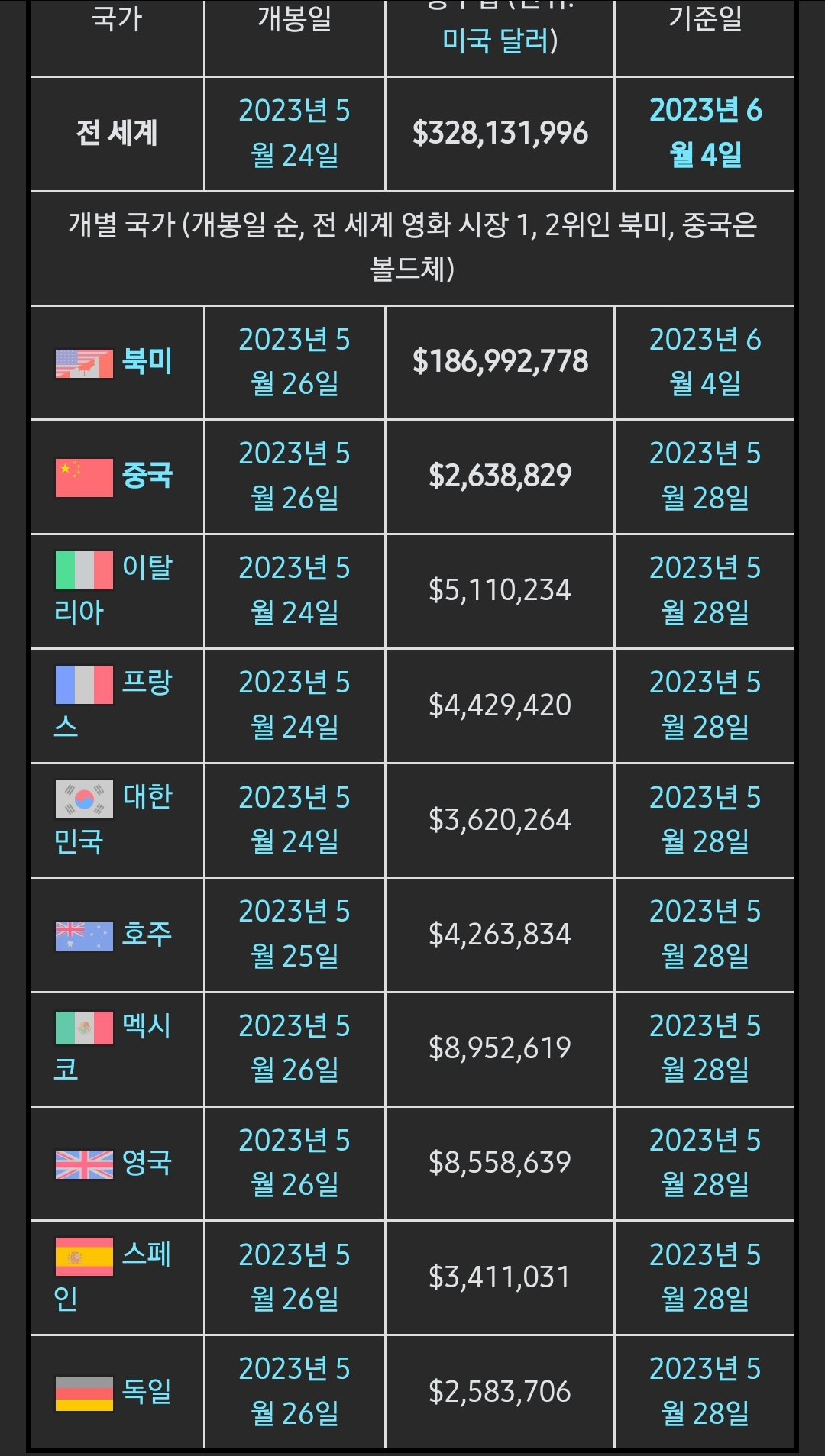Open the 독일 link
Viewport: 825px width, 1456px height.
tap(147, 1391)
